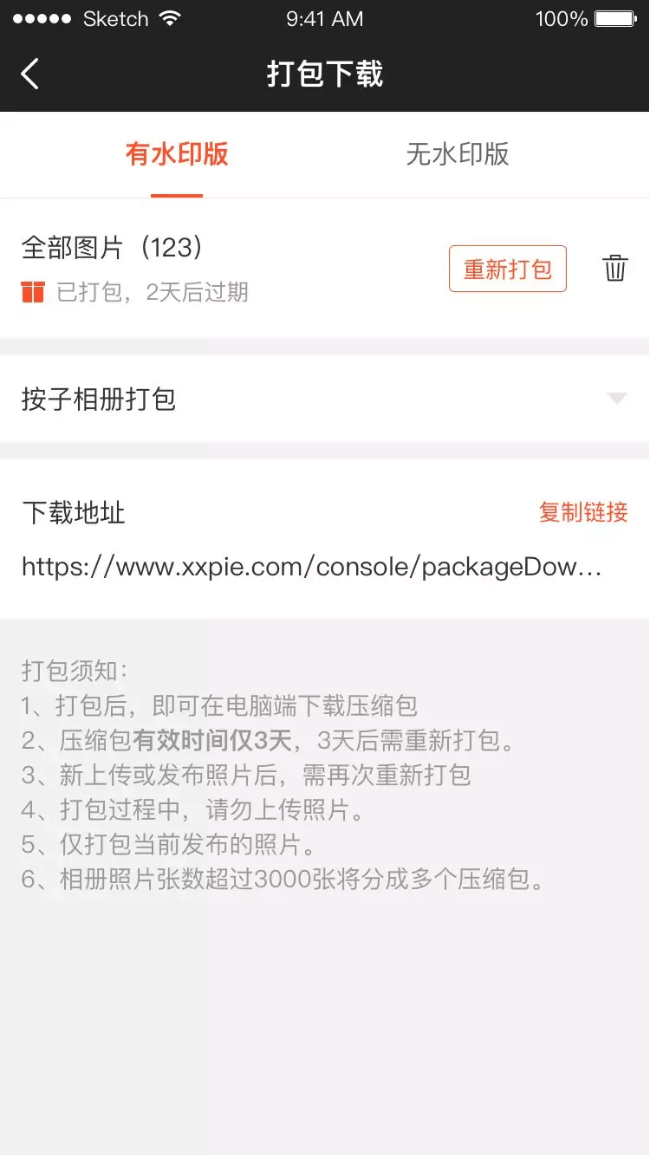Expand the 按子相册打包 section

coord(617,399)
